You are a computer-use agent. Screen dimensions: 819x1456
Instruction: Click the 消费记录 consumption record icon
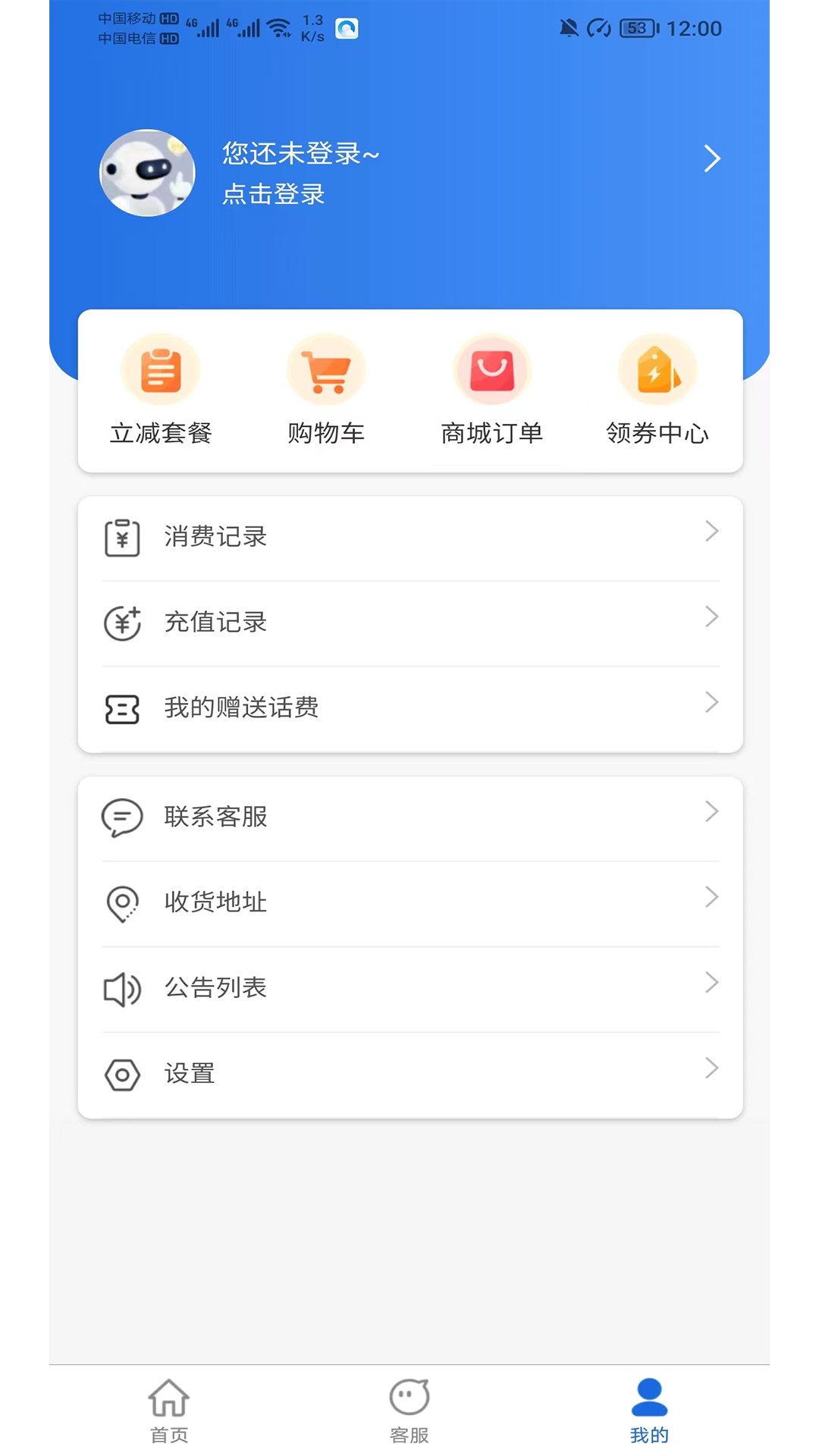click(x=122, y=537)
